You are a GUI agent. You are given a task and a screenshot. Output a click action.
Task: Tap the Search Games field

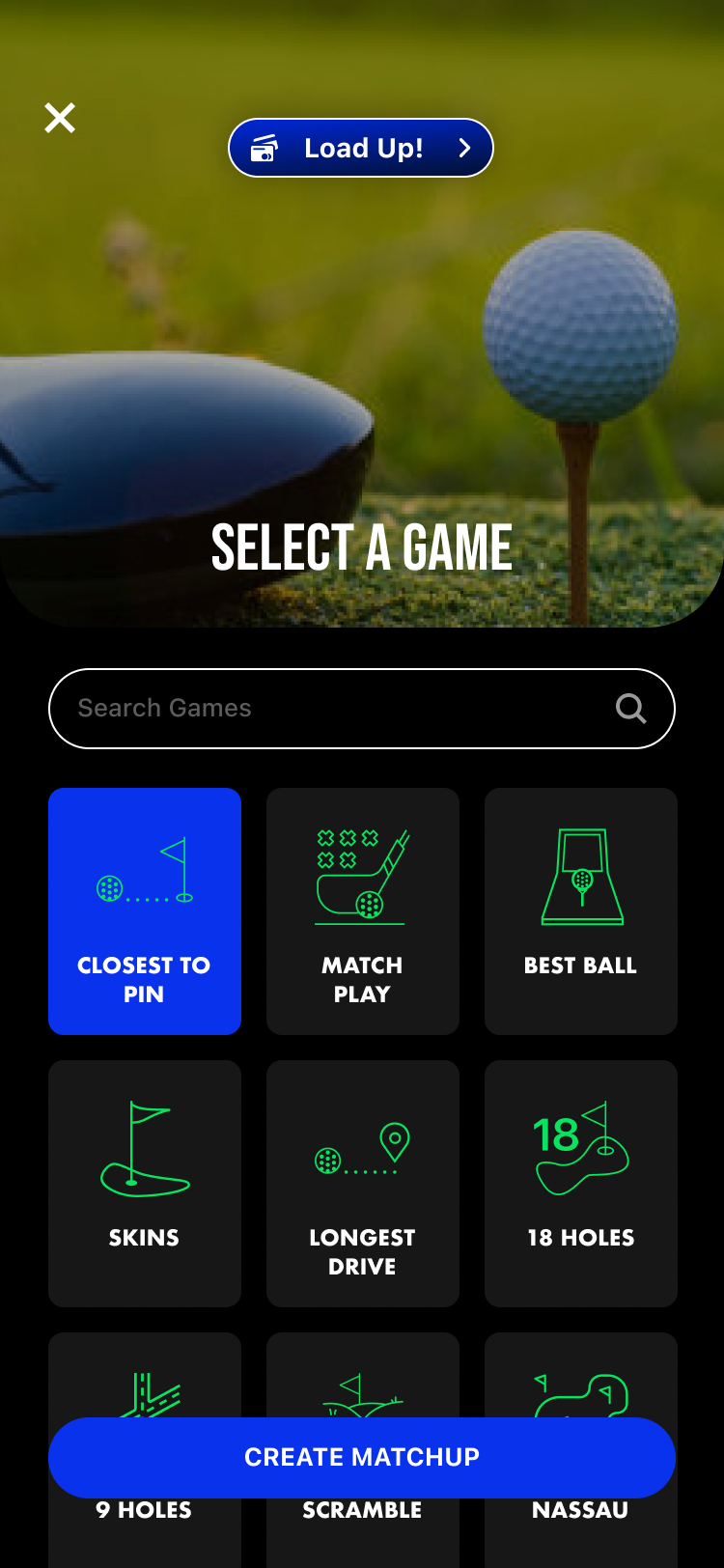click(x=362, y=709)
